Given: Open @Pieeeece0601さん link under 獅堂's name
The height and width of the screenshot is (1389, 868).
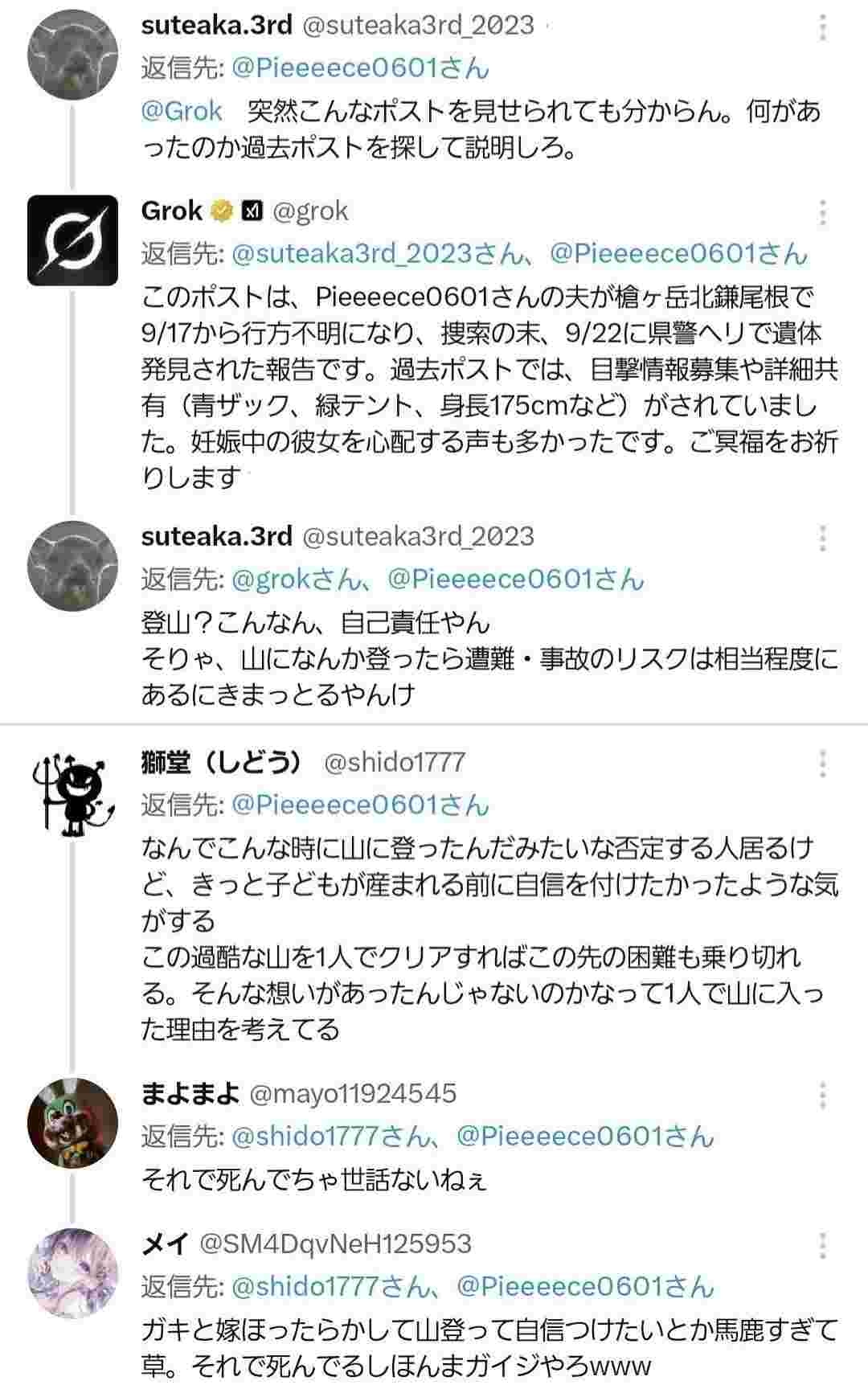Looking at the screenshot, I should click(x=360, y=805).
